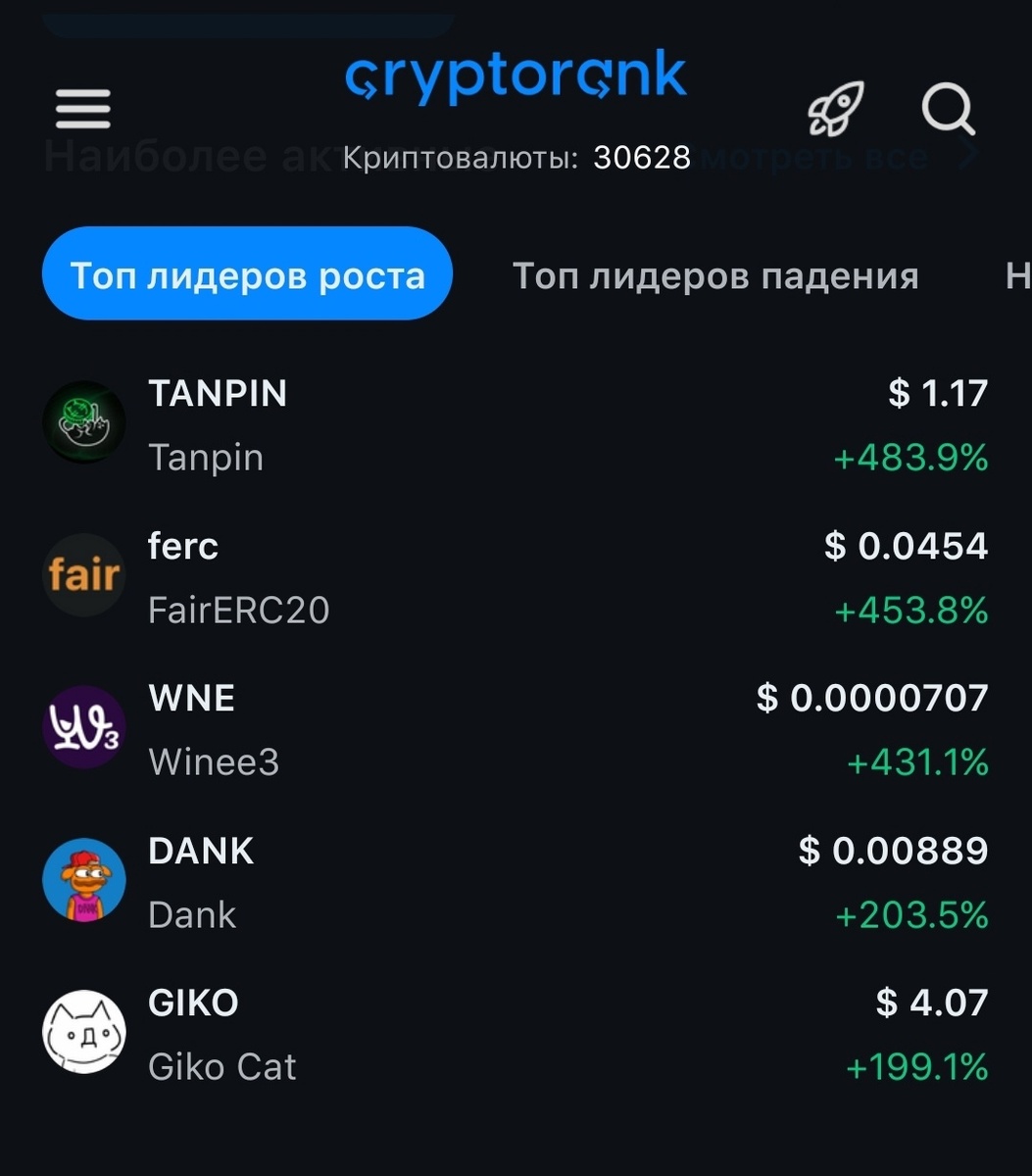Open the DANK coin row
Screen dimensions: 1032x1176
point(515,882)
